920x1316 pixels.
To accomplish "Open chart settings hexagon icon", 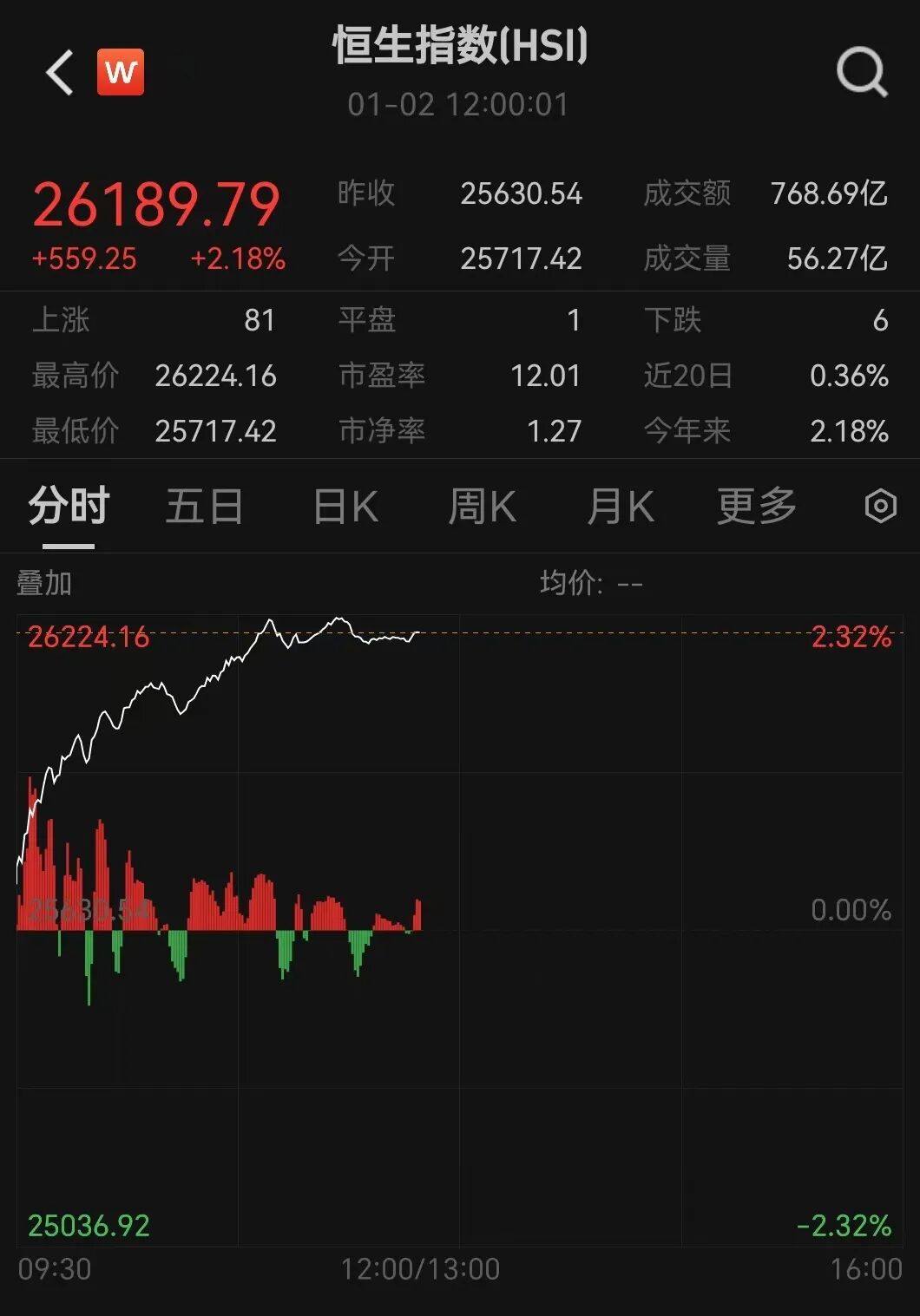I will pos(880,506).
